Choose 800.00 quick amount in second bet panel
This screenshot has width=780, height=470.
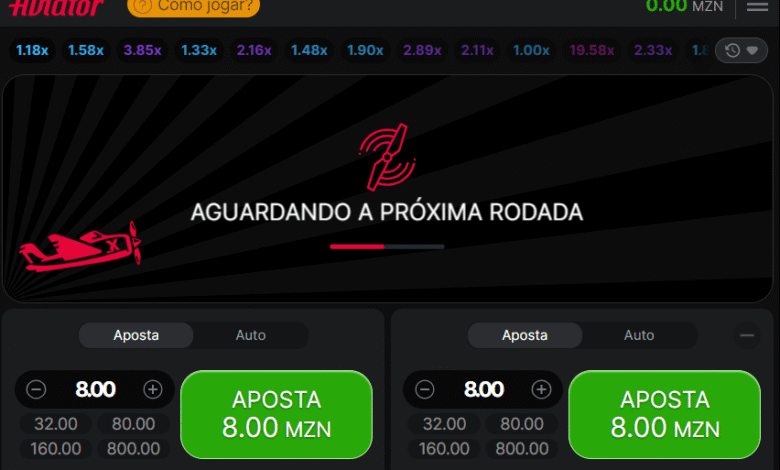(x=522, y=449)
